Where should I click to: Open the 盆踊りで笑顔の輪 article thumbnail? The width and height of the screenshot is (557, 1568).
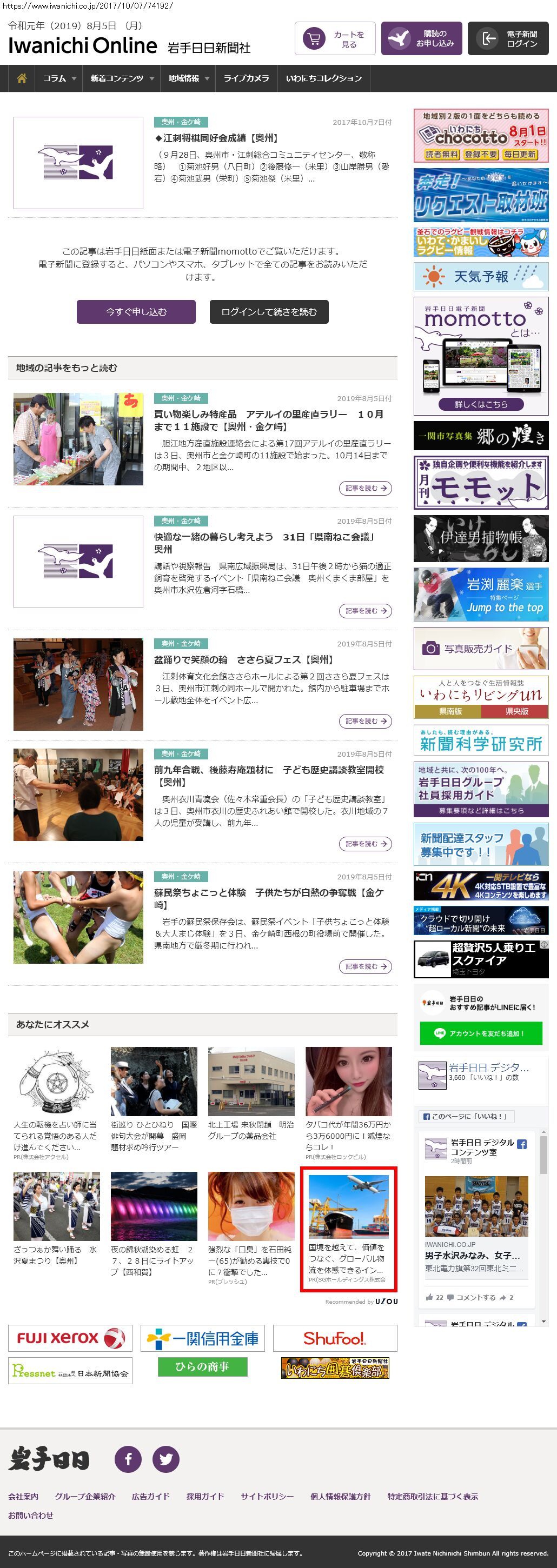(78, 684)
